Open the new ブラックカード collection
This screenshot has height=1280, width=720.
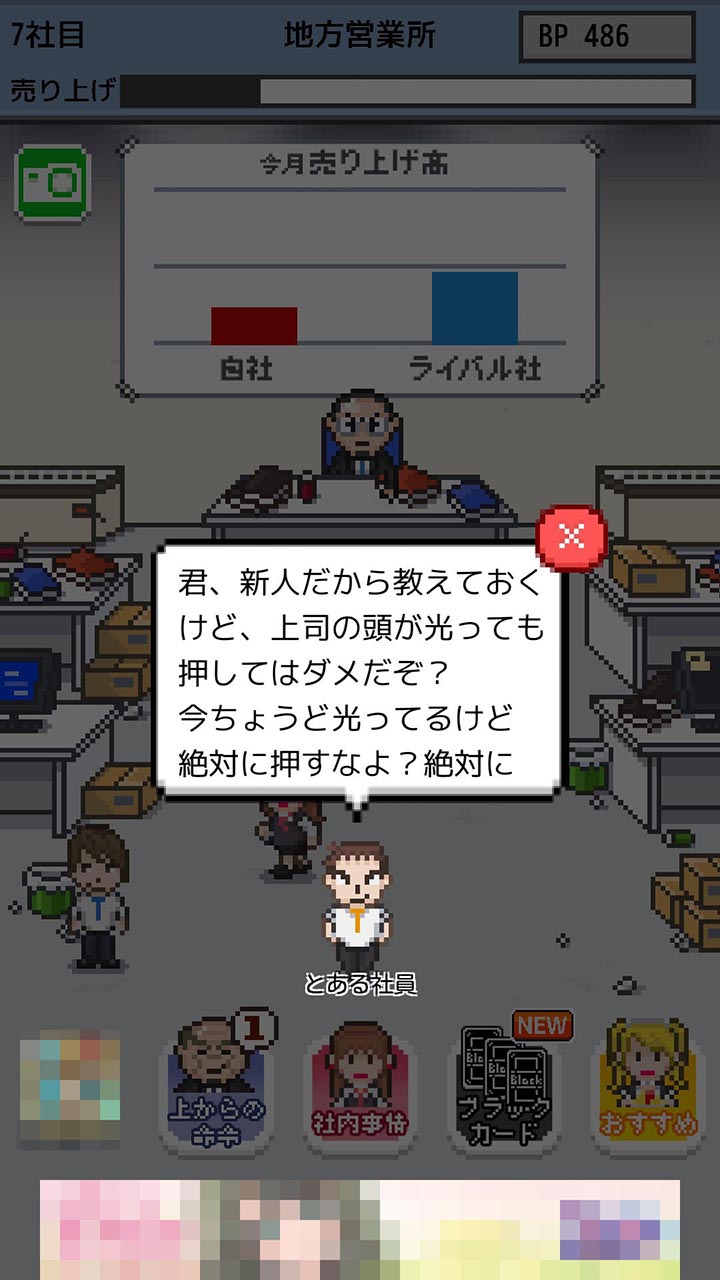pyautogui.click(x=507, y=1085)
